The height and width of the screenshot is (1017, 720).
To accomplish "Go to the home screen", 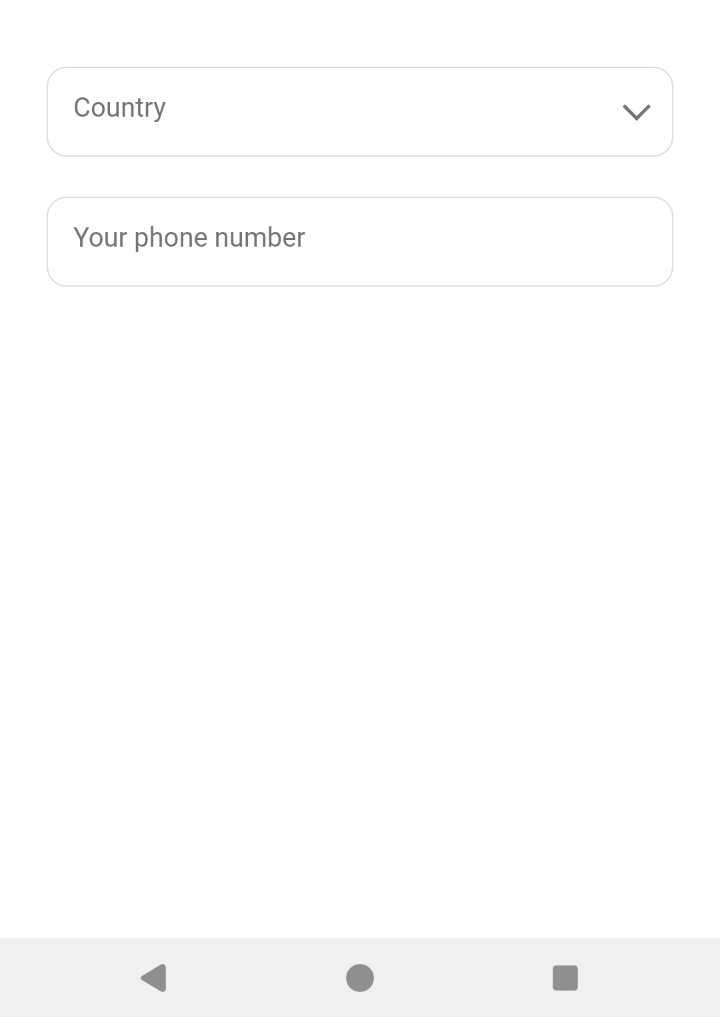I will (360, 977).
